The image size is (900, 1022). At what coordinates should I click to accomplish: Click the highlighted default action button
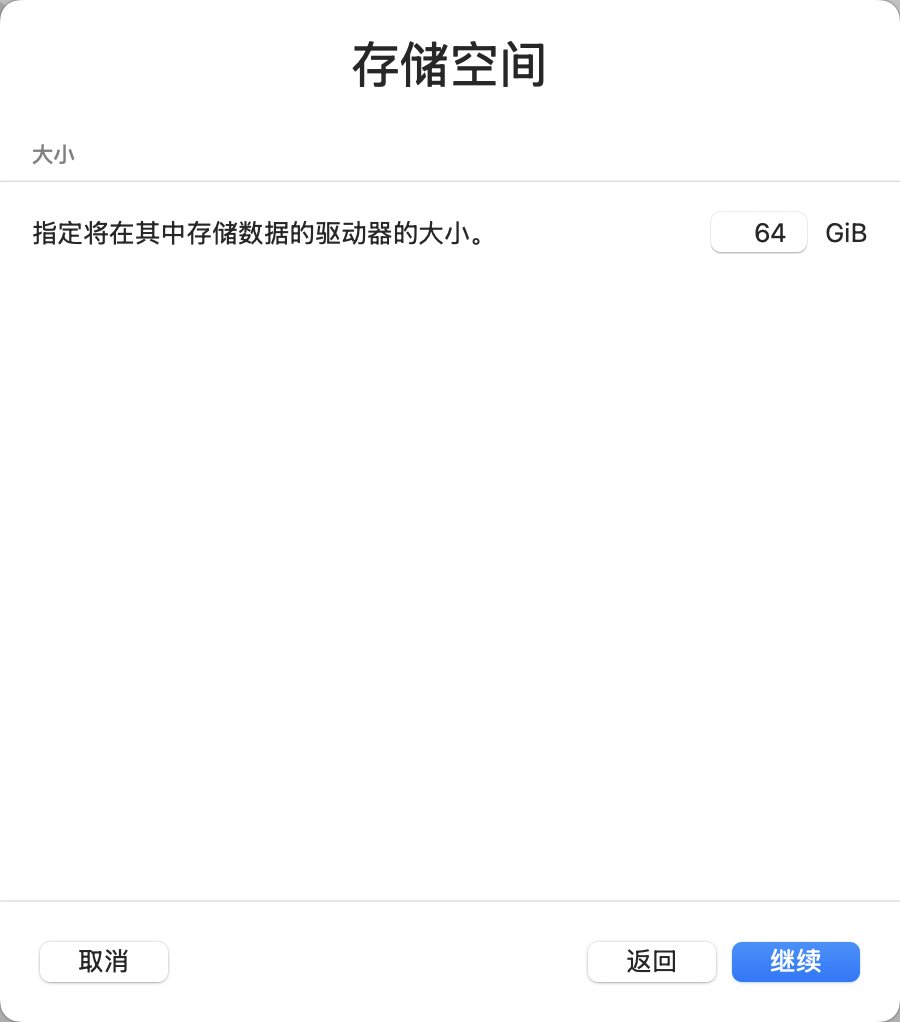[x=795, y=962]
